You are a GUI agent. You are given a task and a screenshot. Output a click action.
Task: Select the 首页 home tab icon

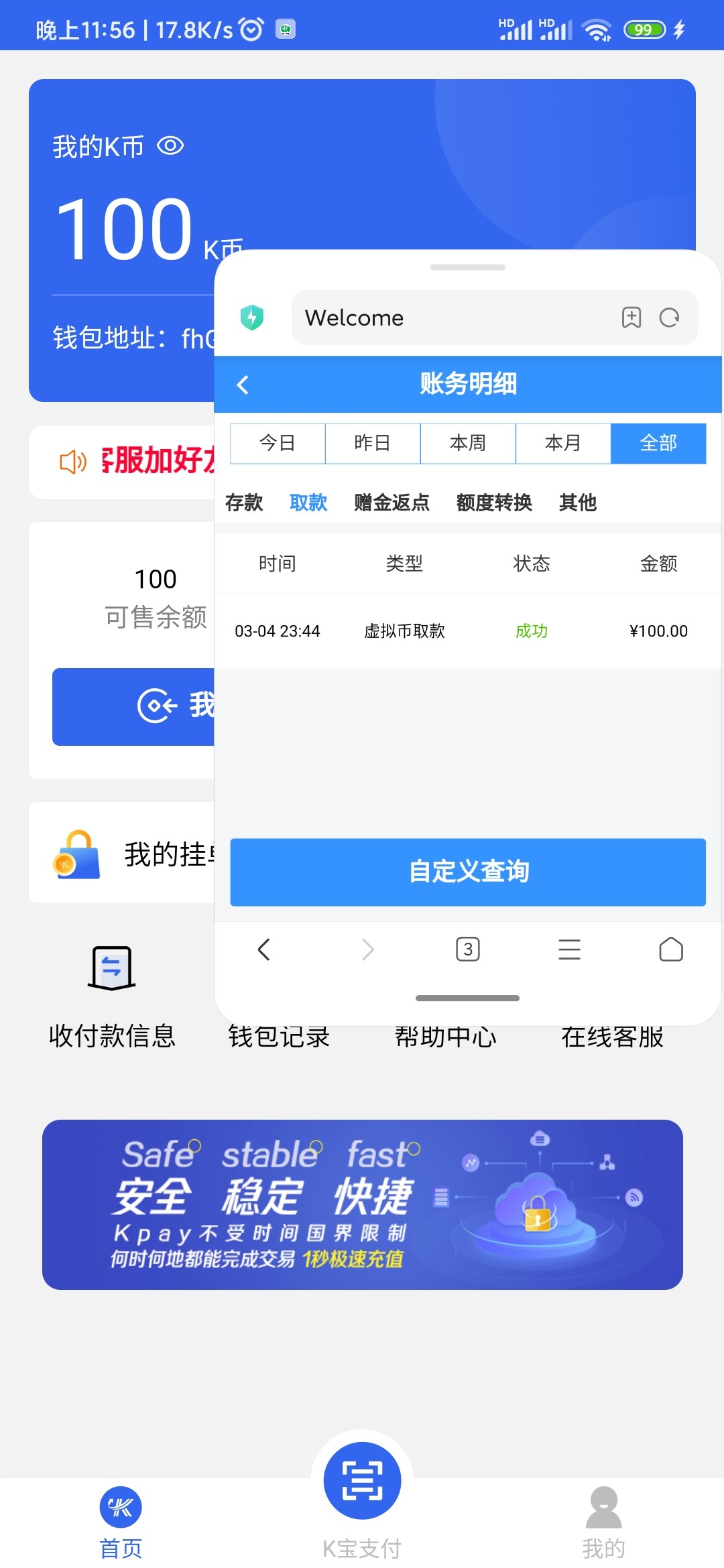(121, 1508)
